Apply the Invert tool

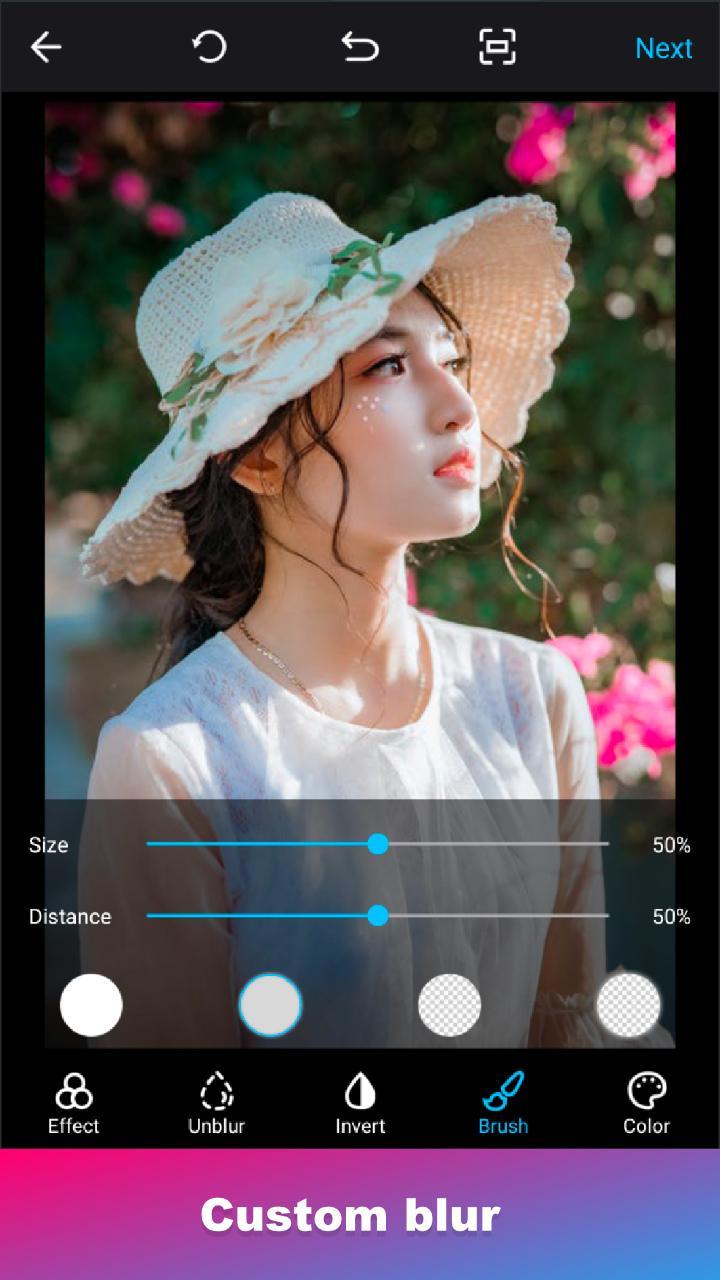click(x=360, y=1103)
